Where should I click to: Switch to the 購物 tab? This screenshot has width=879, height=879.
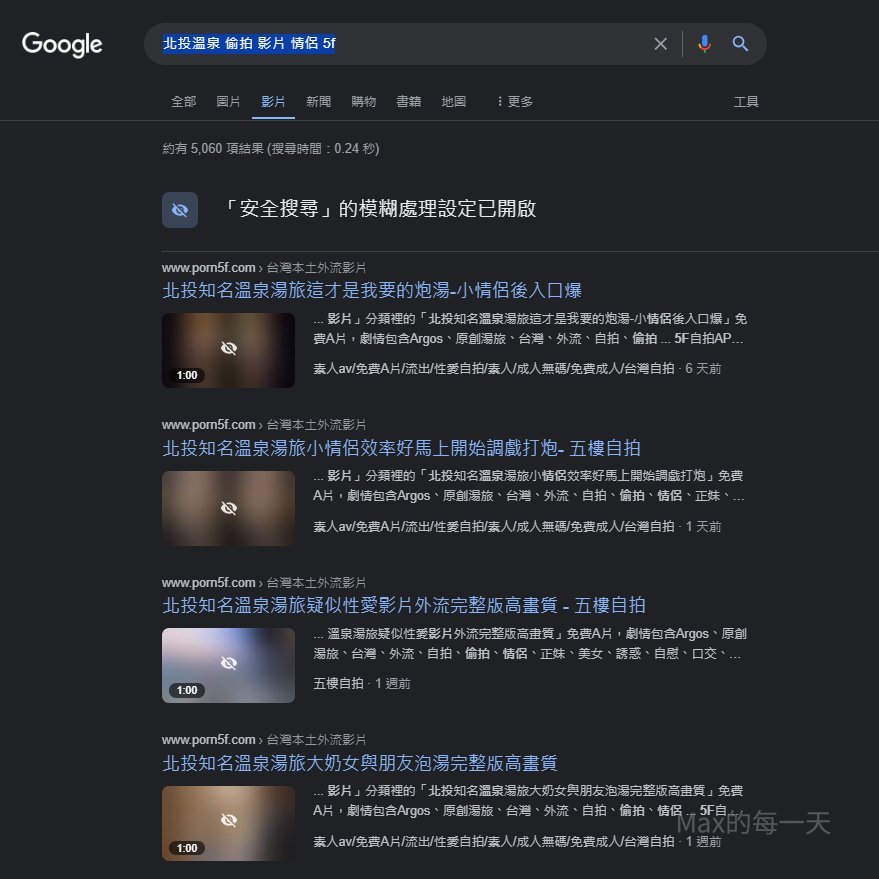pyautogui.click(x=363, y=102)
